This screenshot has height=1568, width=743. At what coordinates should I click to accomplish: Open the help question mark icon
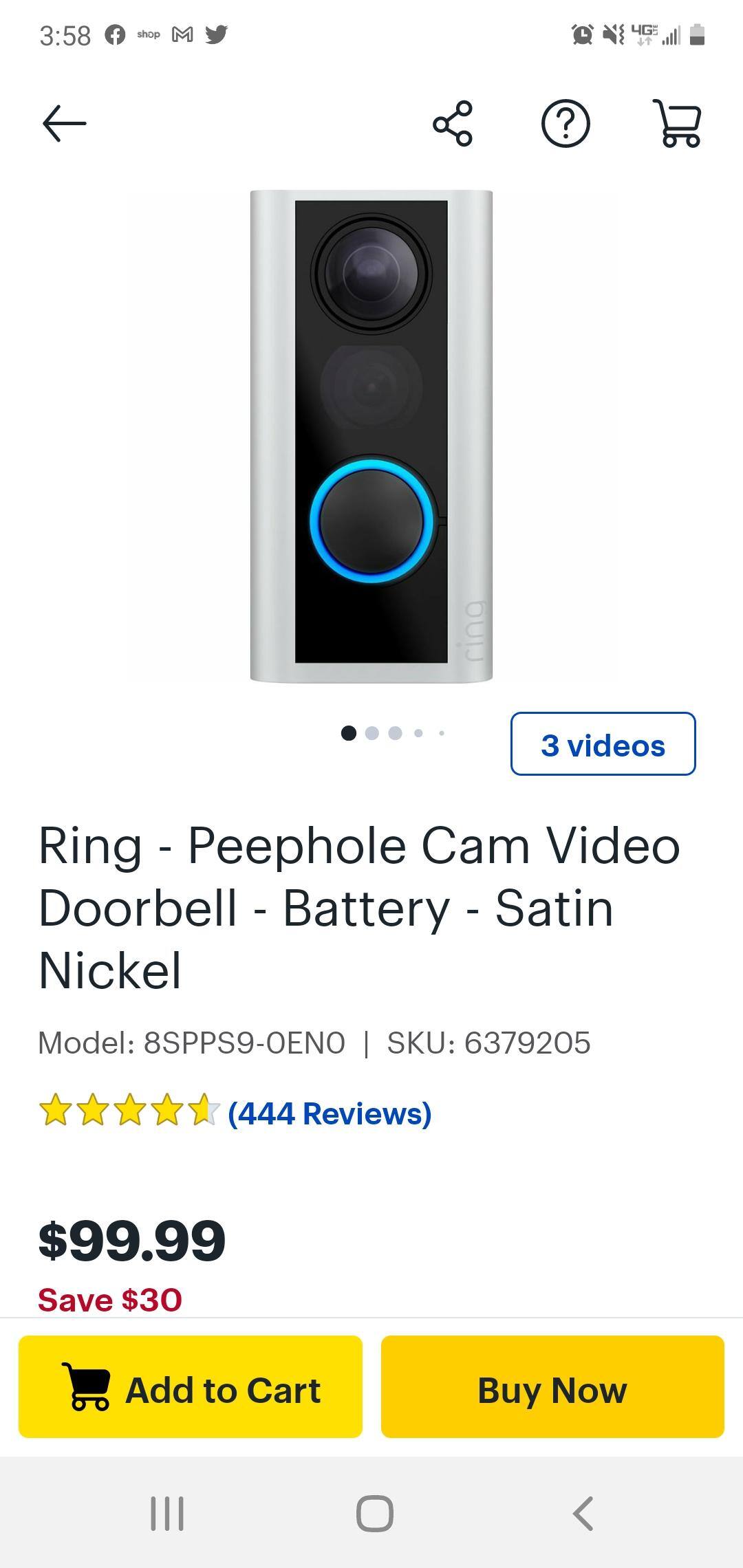[566, 124]
